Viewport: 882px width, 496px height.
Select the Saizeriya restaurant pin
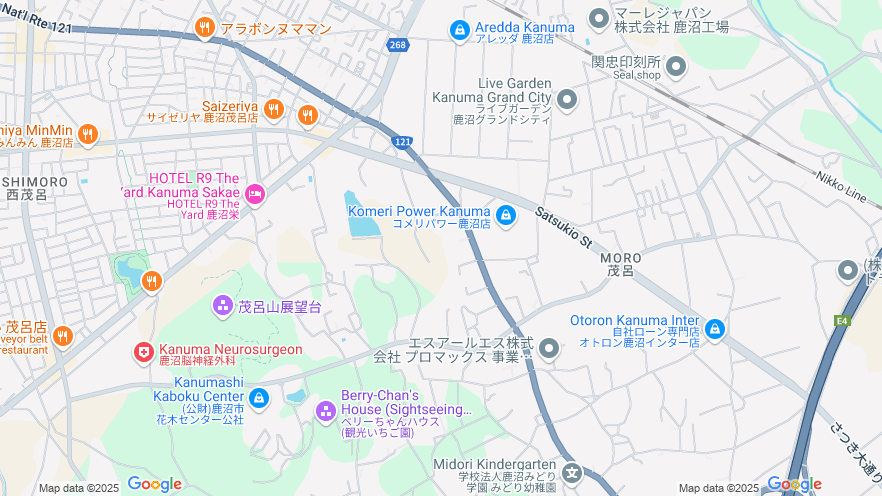point(274,109)
